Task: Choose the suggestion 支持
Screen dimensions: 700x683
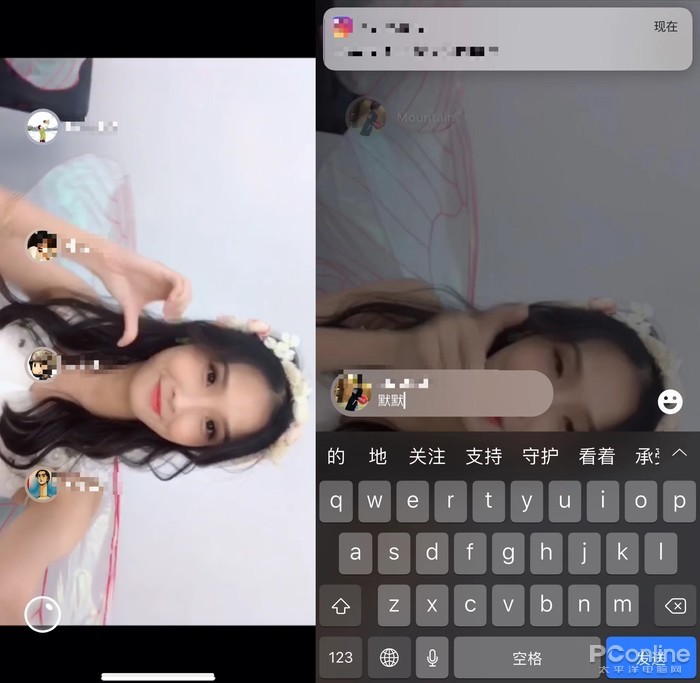Action: point(484,456)
